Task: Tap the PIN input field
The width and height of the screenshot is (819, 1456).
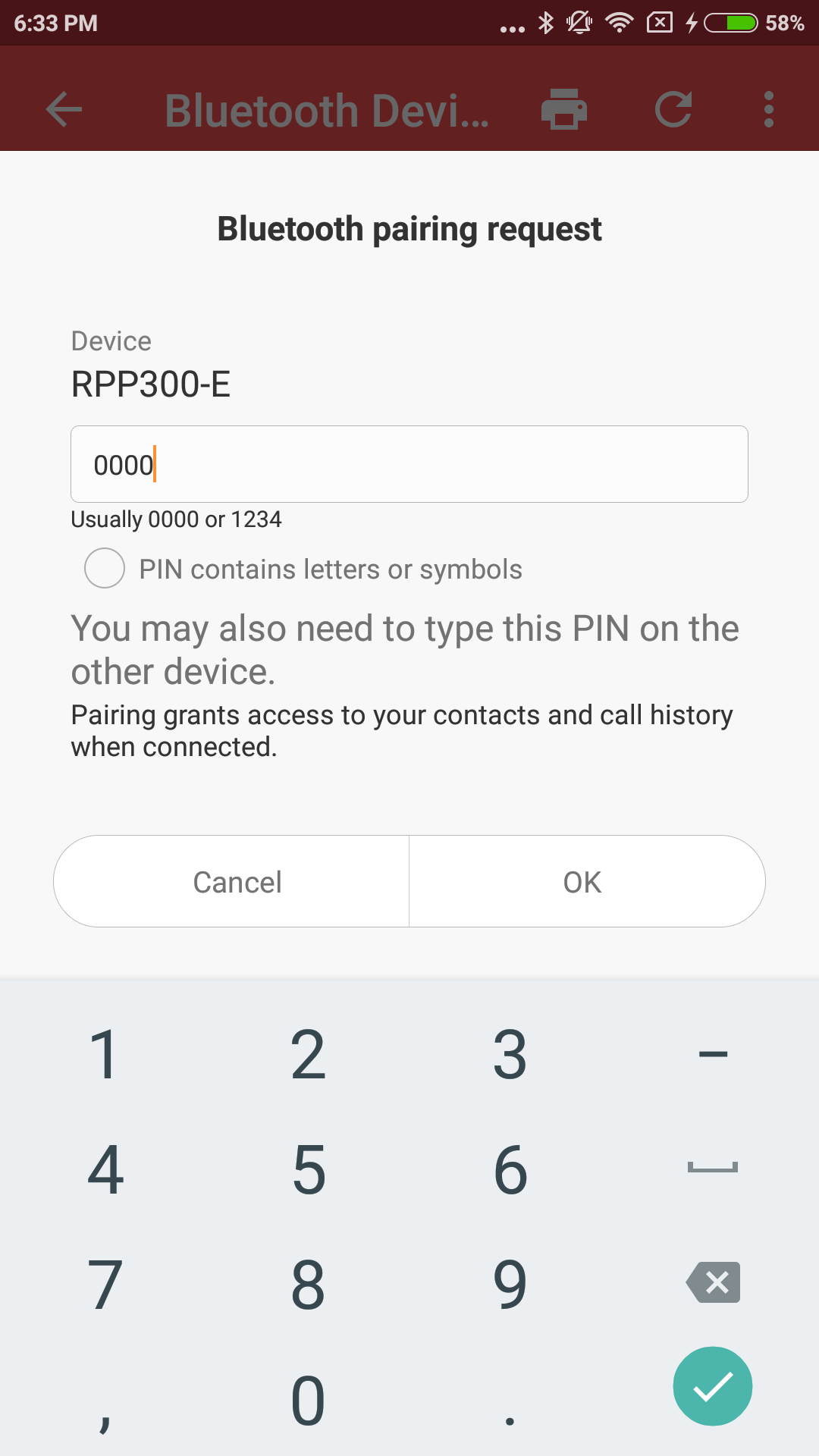Action: pyautogui.click(x=409, y=464)
